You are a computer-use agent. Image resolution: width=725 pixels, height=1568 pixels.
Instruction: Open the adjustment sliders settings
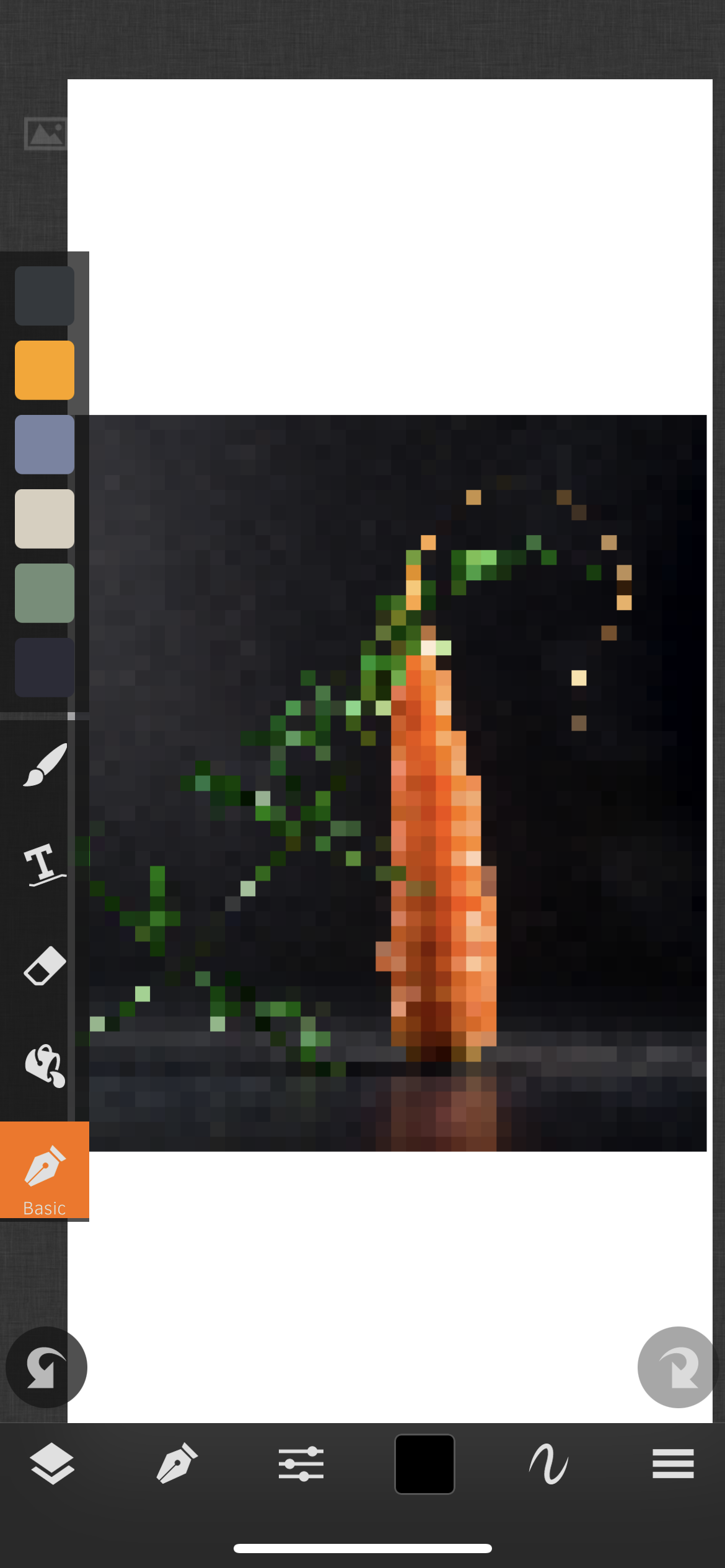click(301, 1464)
